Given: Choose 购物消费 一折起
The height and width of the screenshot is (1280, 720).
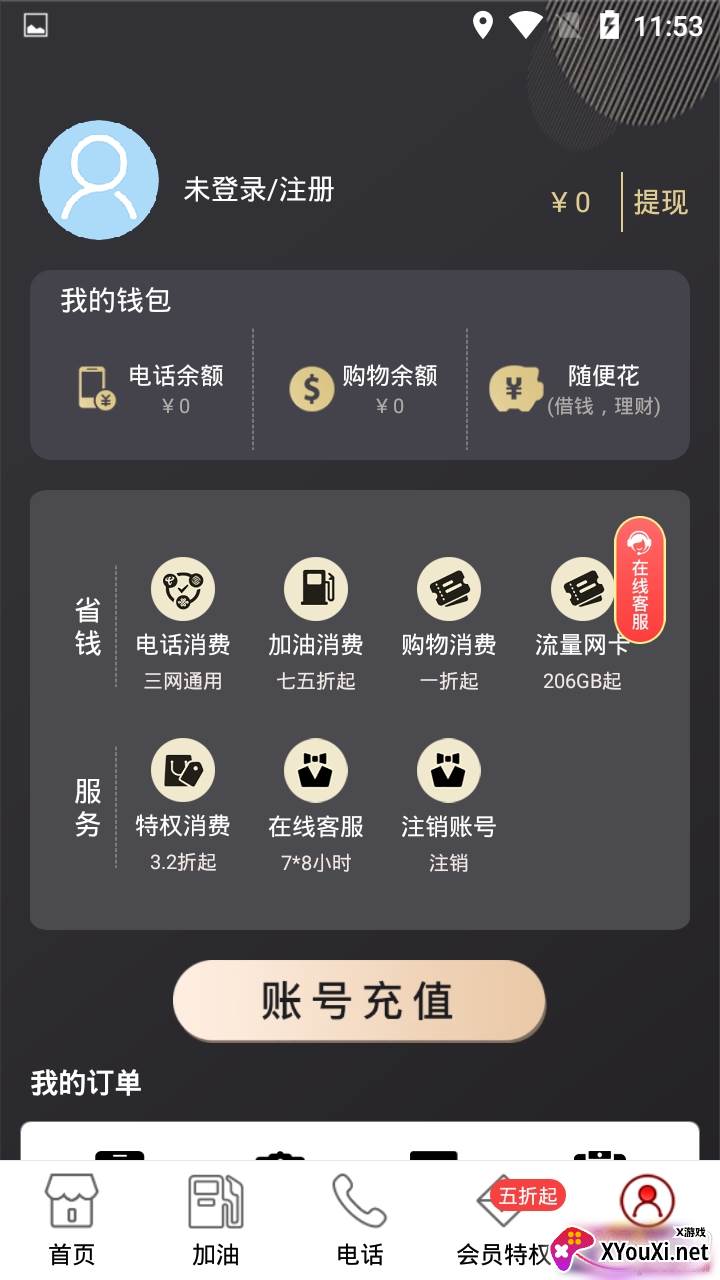Looking at the screenshot, I should 449,622.
